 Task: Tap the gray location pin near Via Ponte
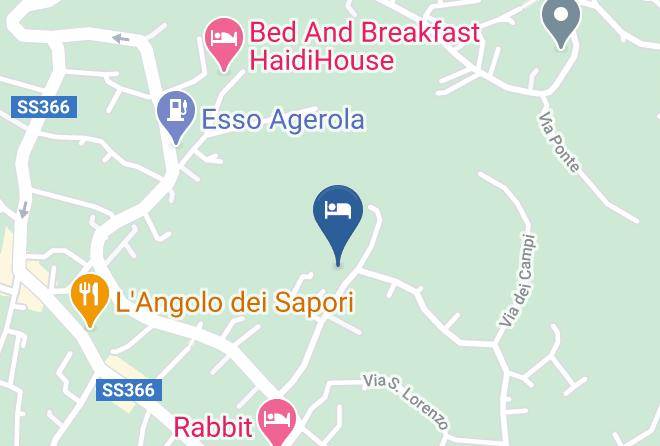coord(560,20)
